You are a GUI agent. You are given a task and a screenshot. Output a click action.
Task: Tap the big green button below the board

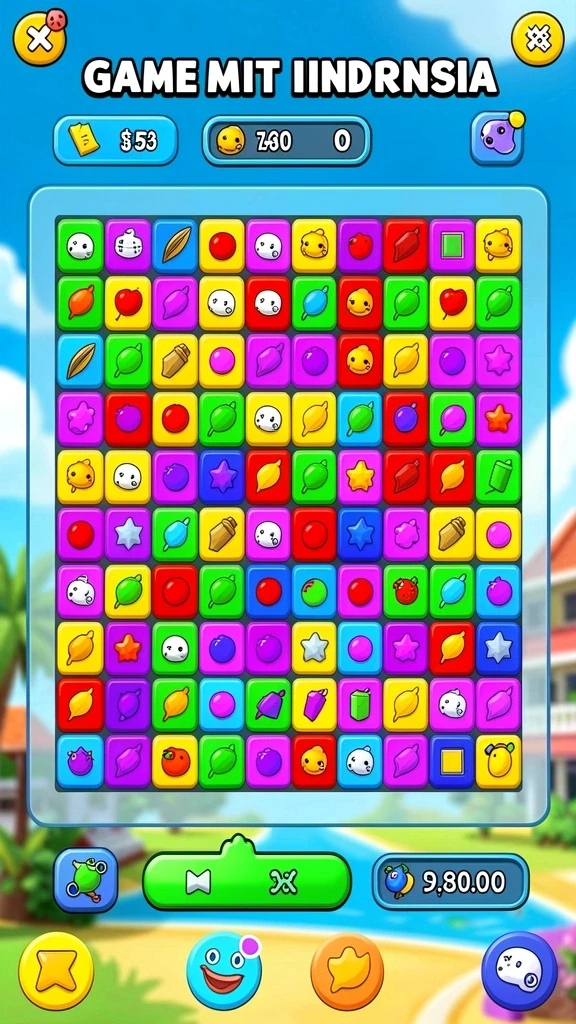point(247,880)
